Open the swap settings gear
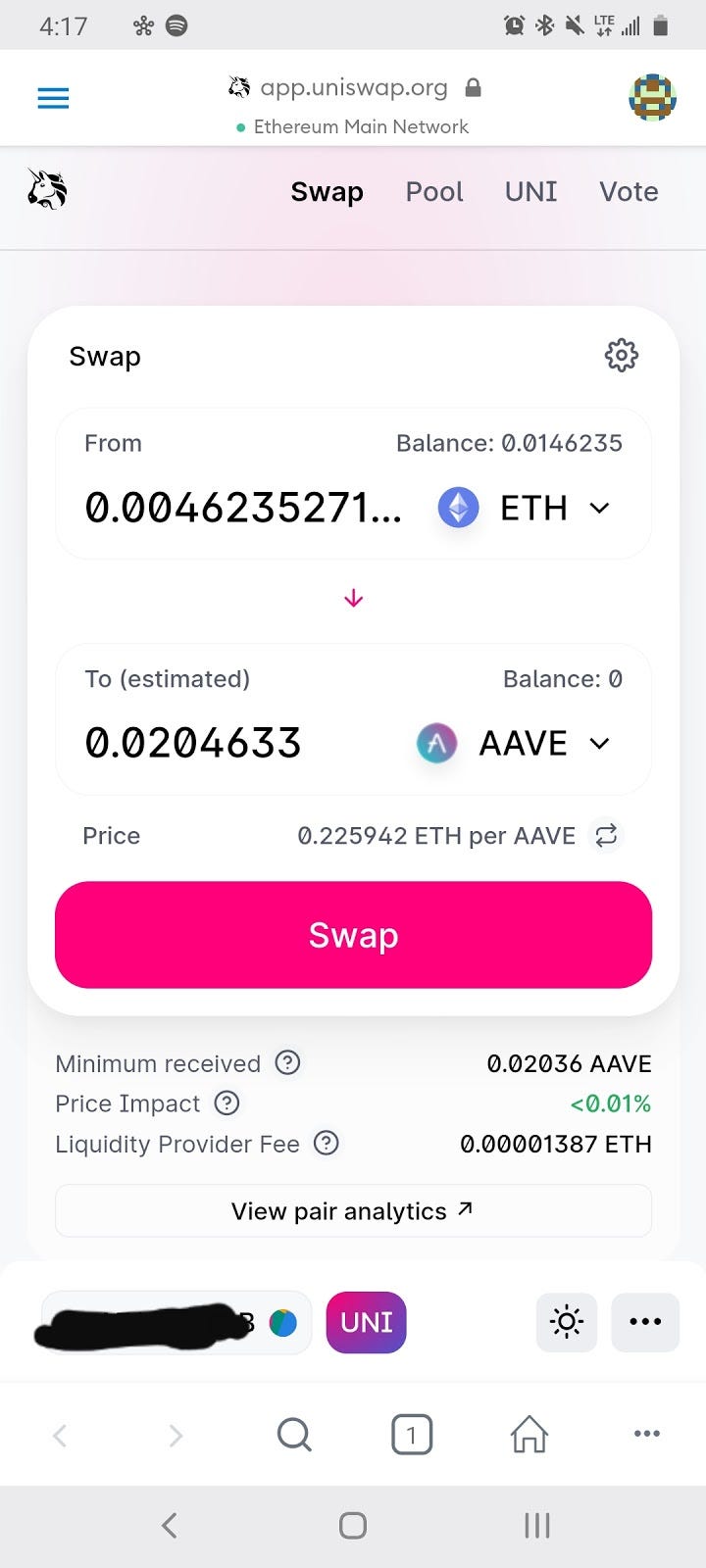This screenshot has width=706, height=1568. click(621, 356)
